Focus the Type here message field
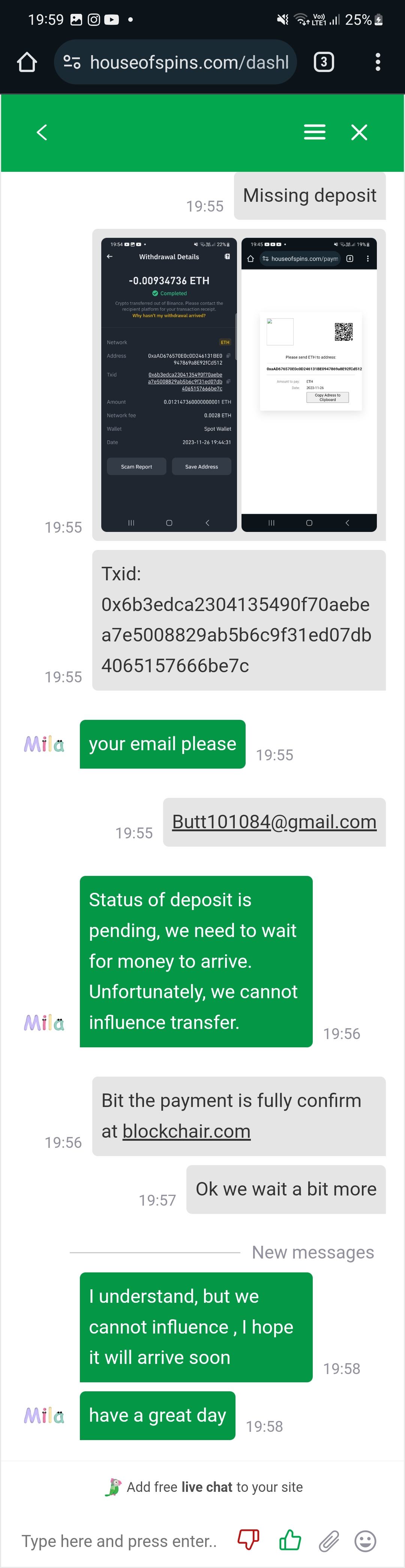Screen dimensions: 405x1568 point(118,1541)
